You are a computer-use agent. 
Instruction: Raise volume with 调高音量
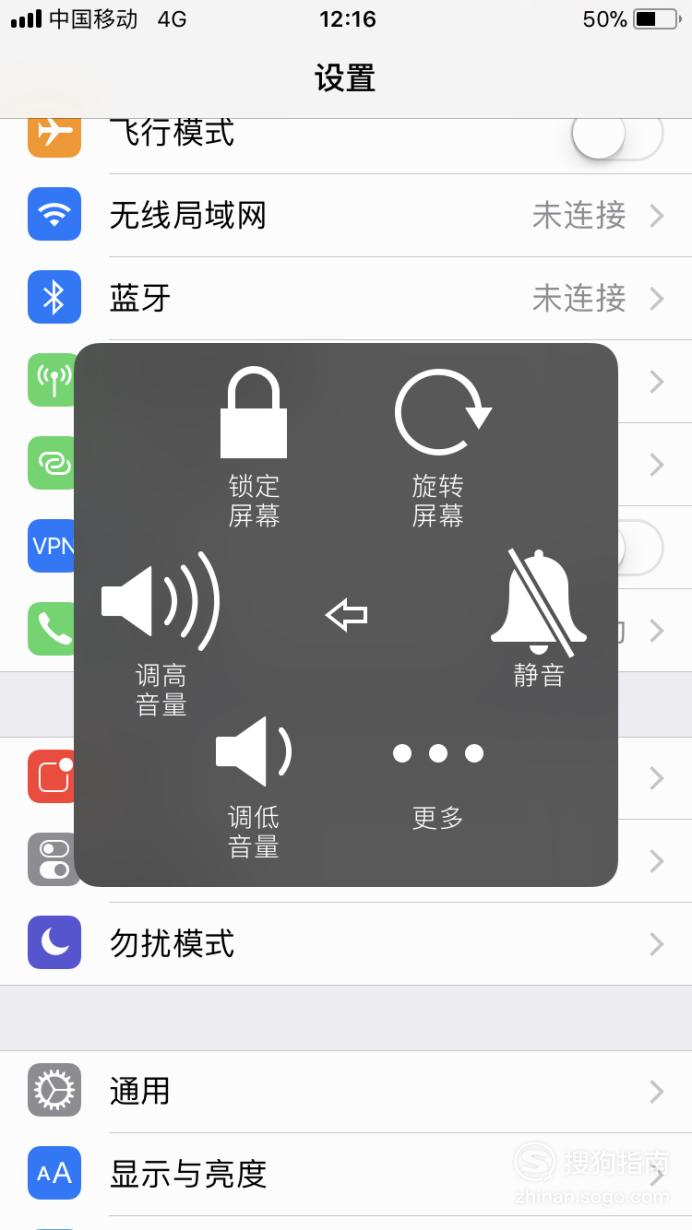[161, 632]
